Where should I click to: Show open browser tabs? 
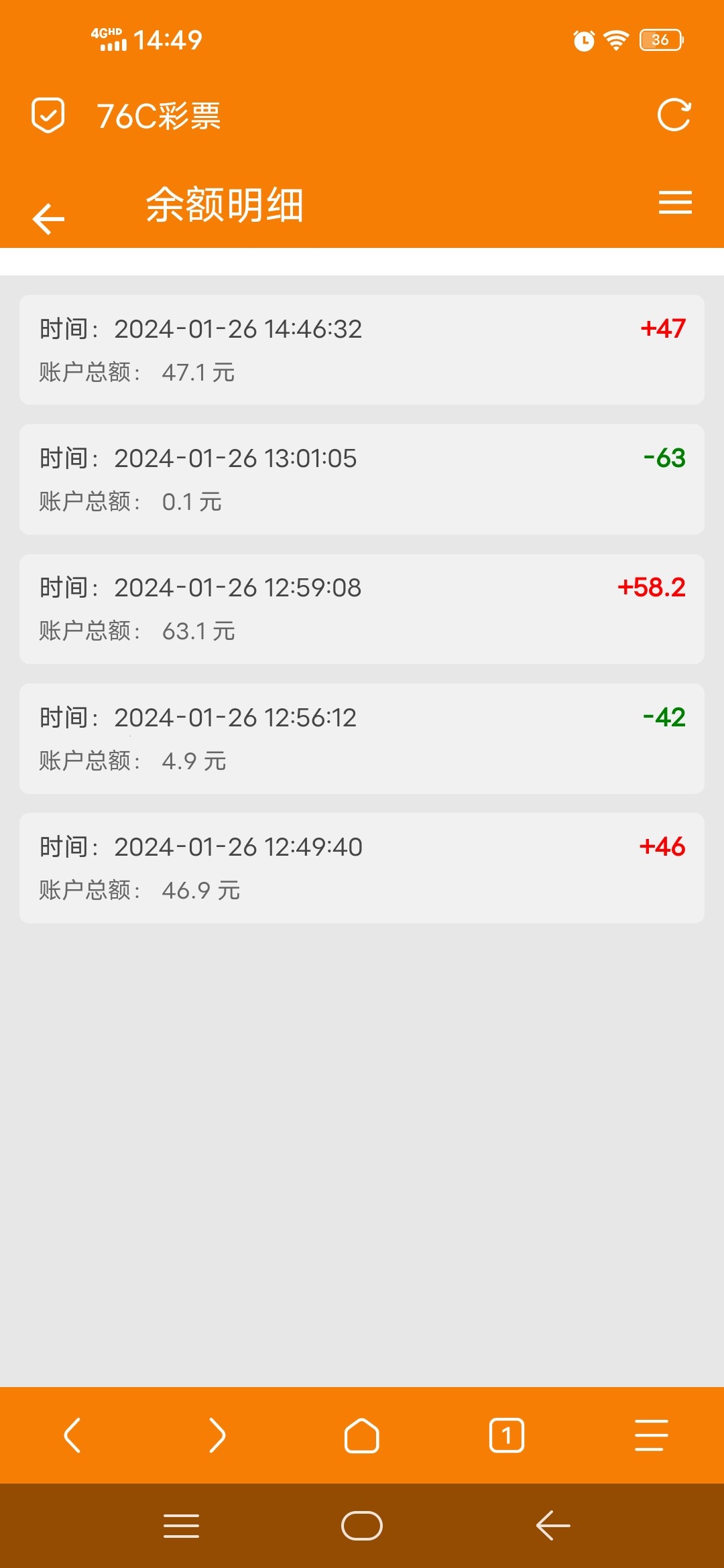tap(507, 1435)
